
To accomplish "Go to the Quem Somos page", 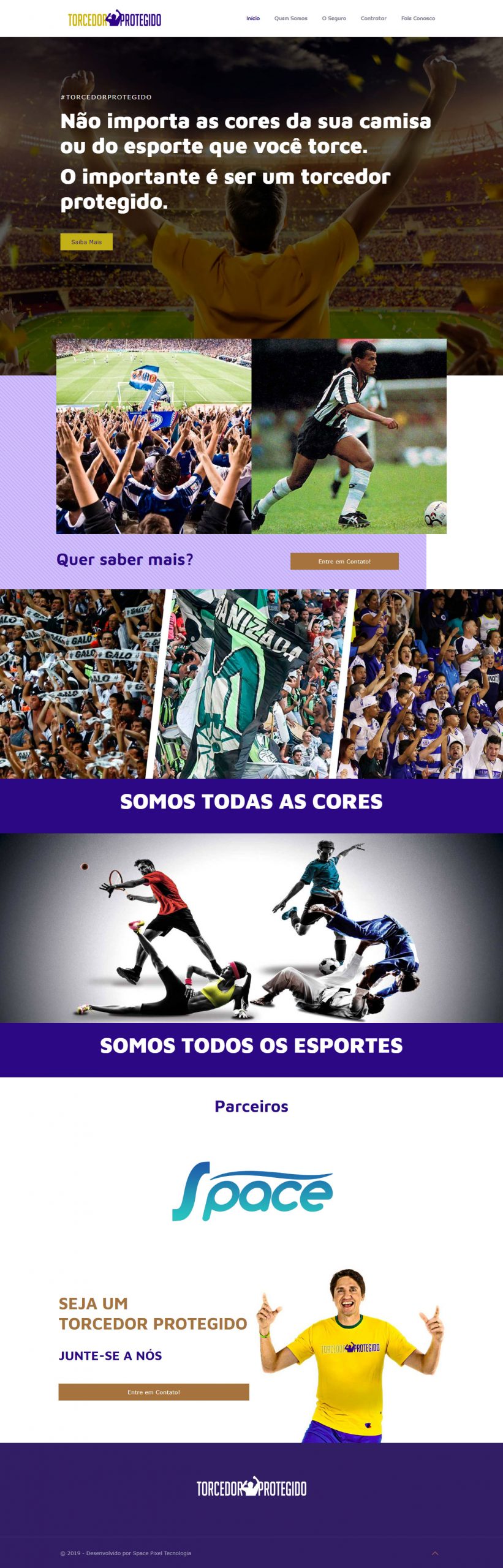I will [x=290, y=18].
